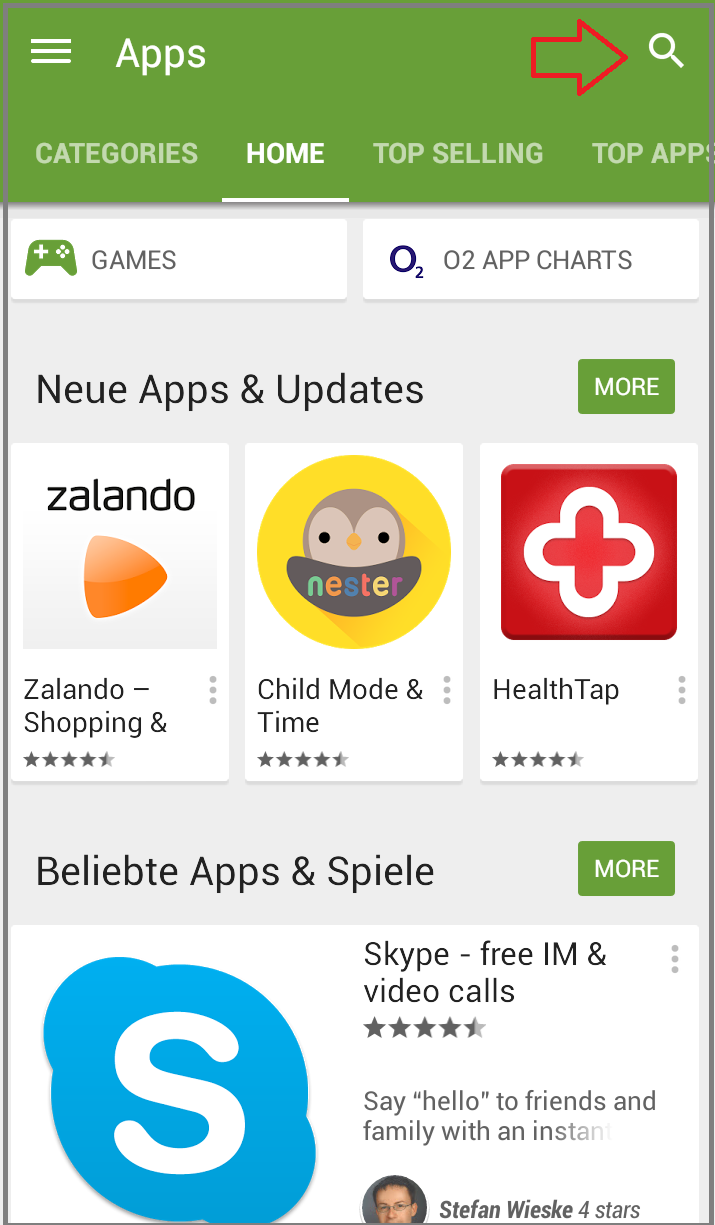
Task: Open the Child Mode & Time app card
Action: click(354, 612)
